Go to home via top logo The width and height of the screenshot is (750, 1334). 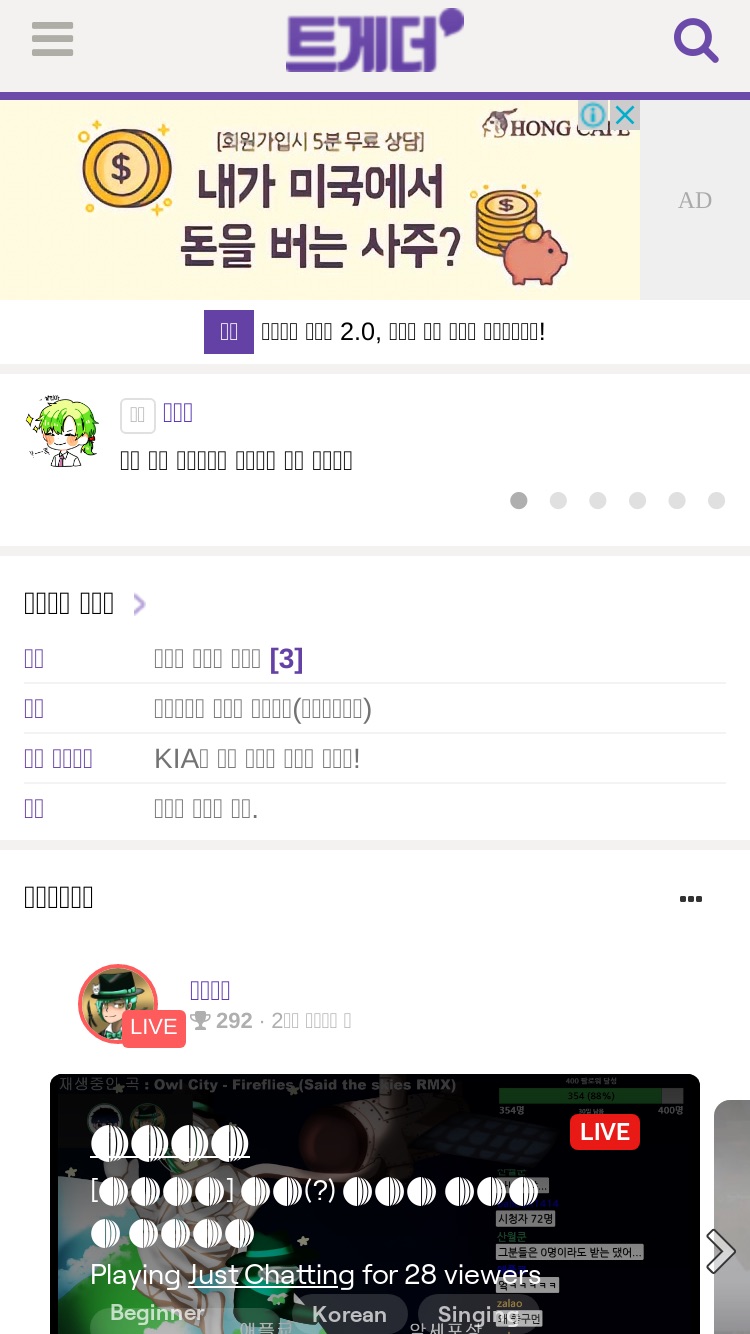coord(375,40)
